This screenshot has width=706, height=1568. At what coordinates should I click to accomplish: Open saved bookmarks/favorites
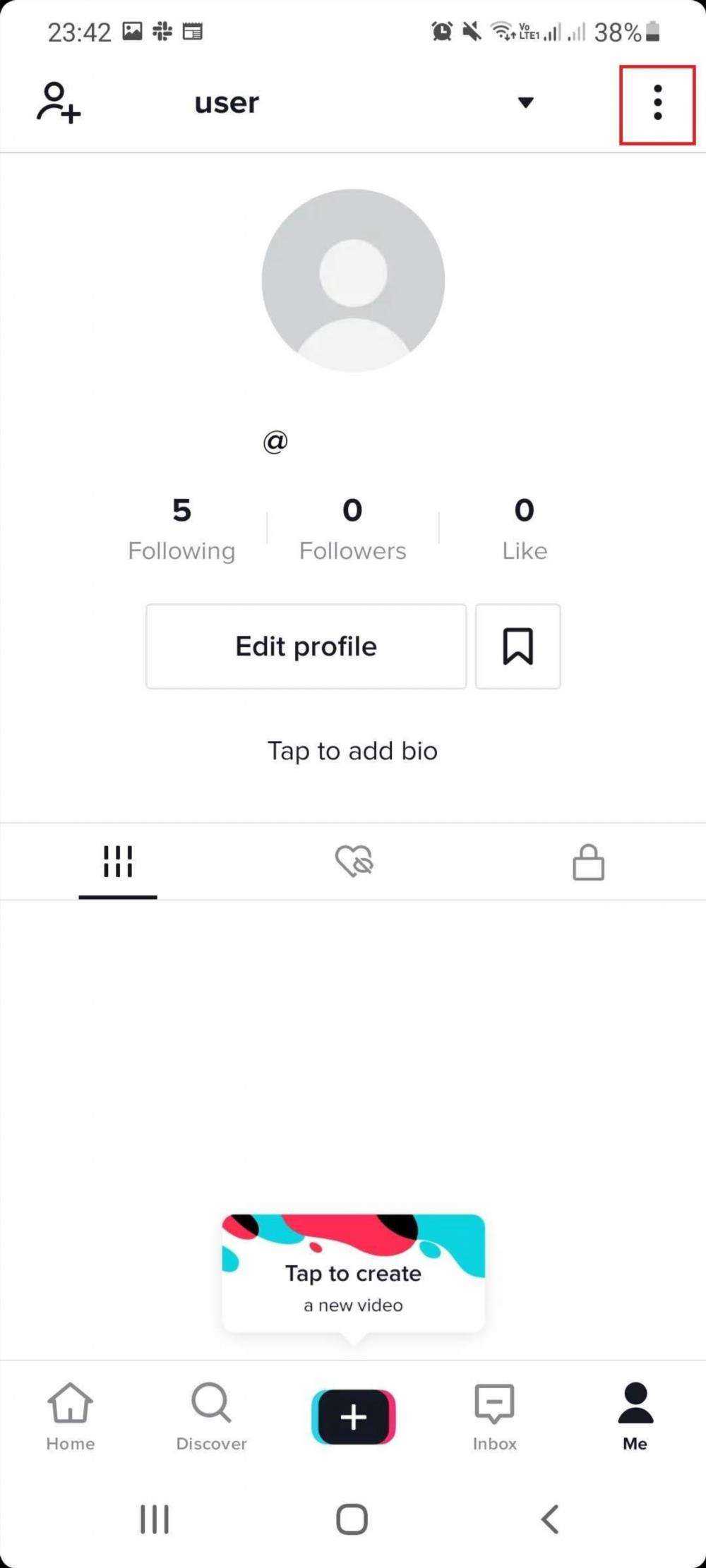(x=517, y=646)
